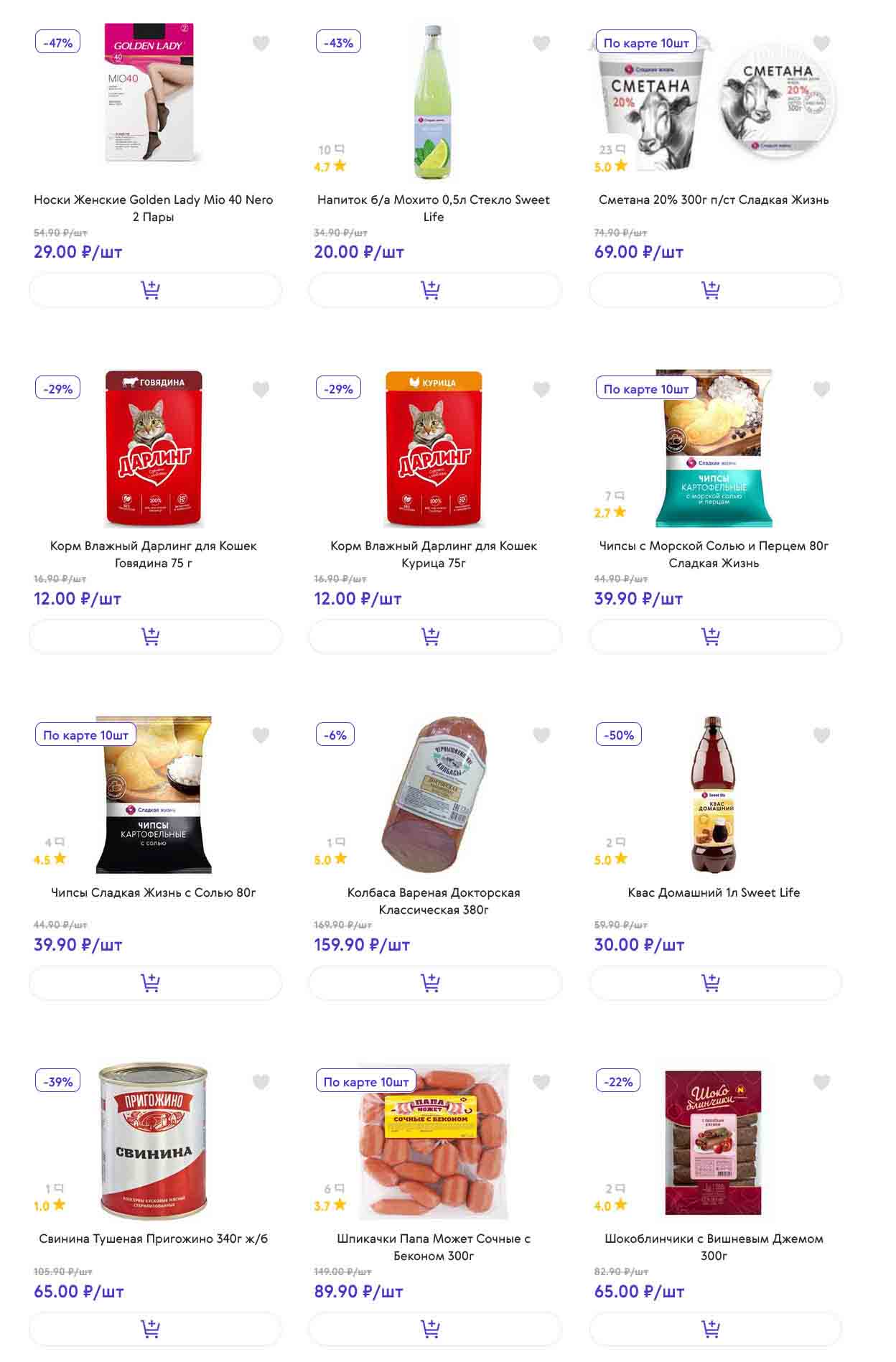Favorite the chips with Морской Солью и Перцем
This screenshot has width=896, height=1362.
[821, 390]
